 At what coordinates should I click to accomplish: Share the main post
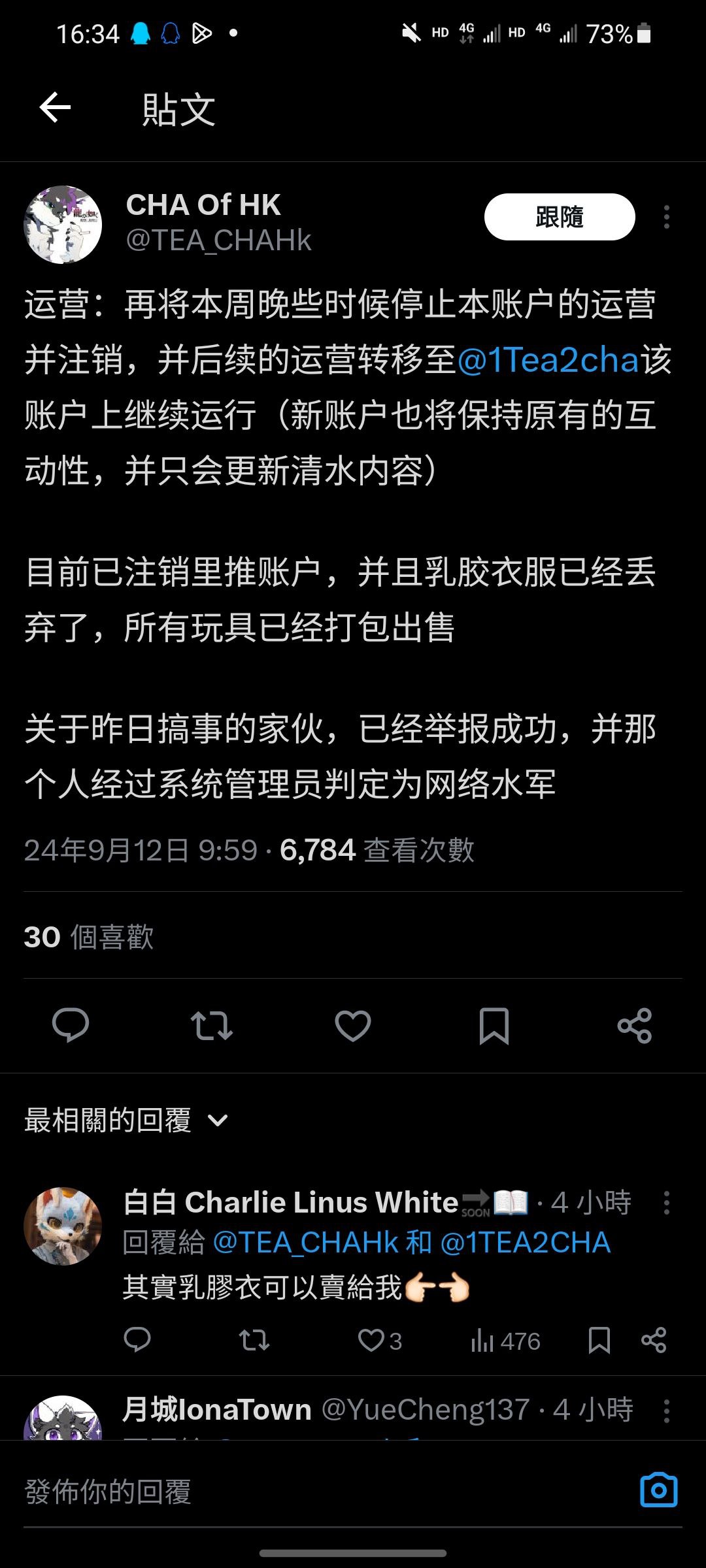click(635, 1025)
